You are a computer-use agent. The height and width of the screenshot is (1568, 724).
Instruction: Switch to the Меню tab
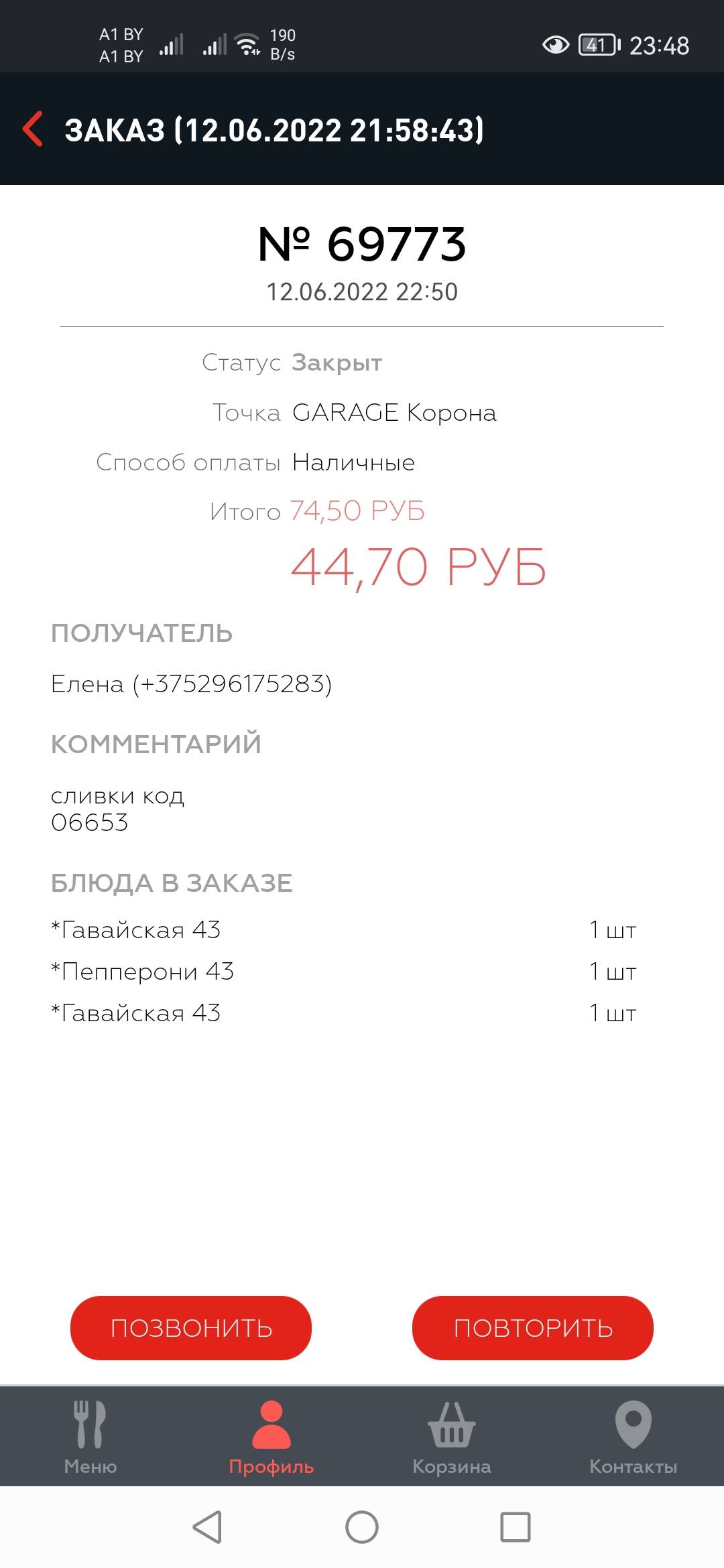(90, 1437)
